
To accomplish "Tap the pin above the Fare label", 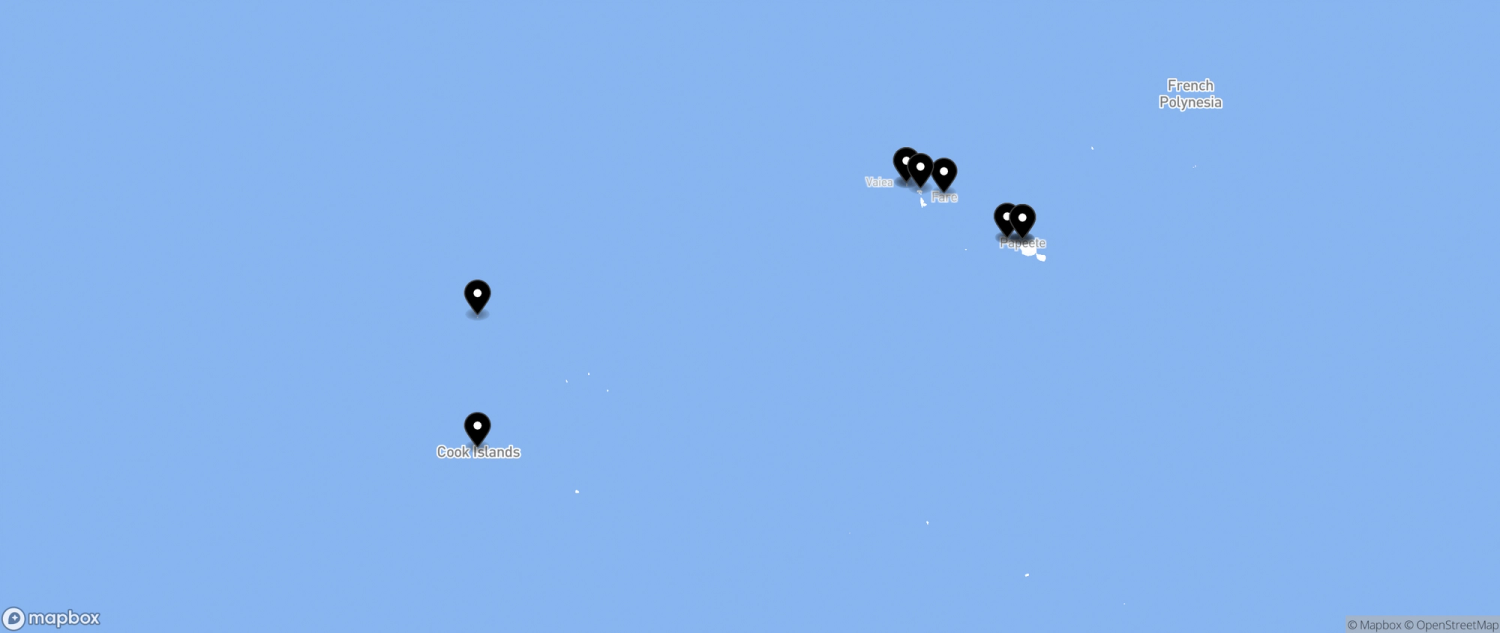I will (x=944, y=174).
